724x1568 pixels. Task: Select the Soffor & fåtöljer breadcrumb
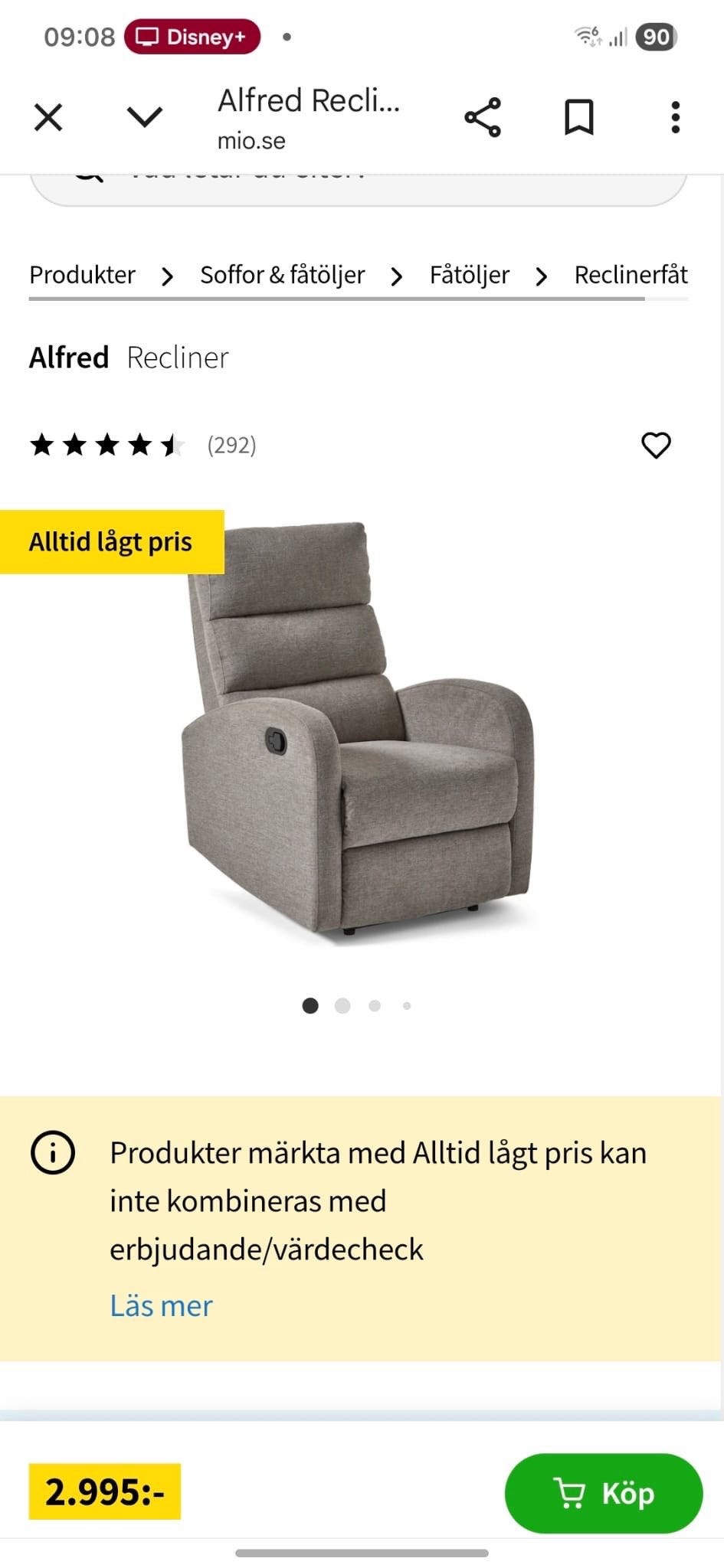tap(281, 274)
